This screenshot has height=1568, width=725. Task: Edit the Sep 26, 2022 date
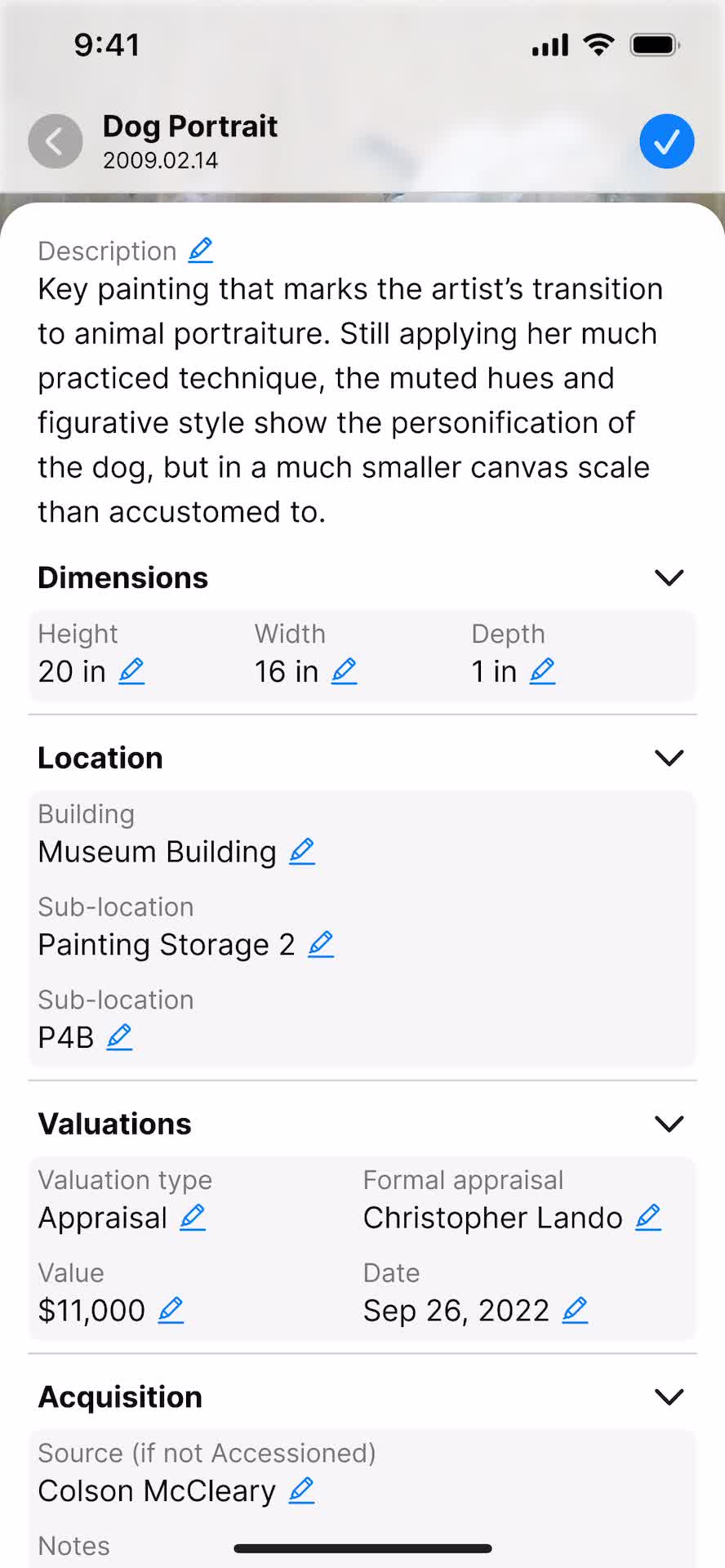tap(576, 1311)
